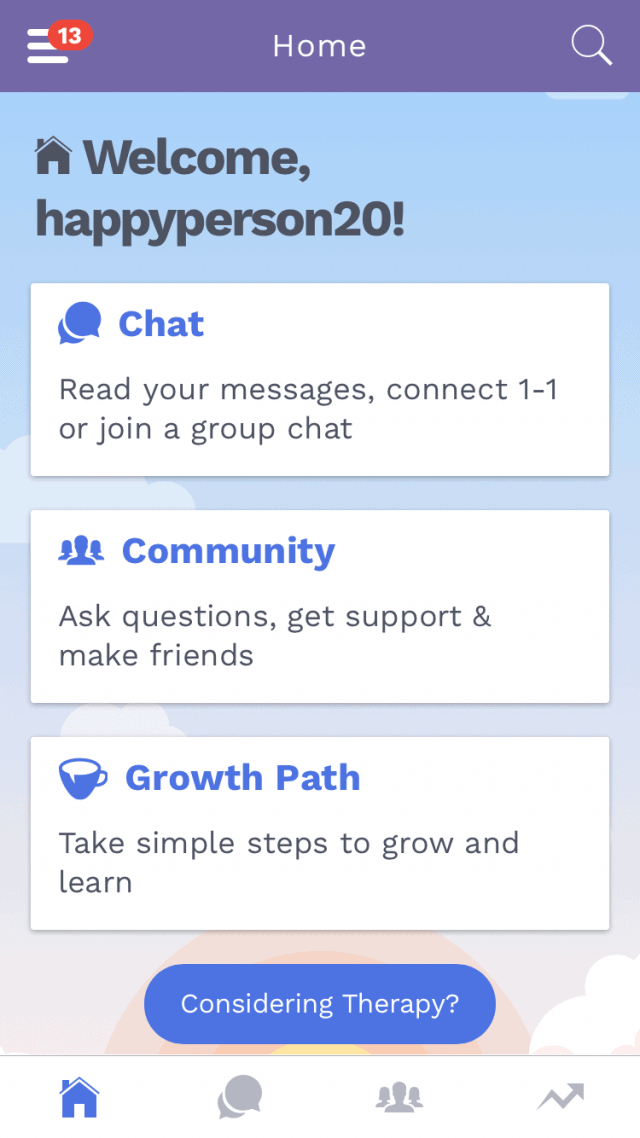The image size is (640, 1138).
Task: Switch to the Home tab
Action: point(80,1098)
